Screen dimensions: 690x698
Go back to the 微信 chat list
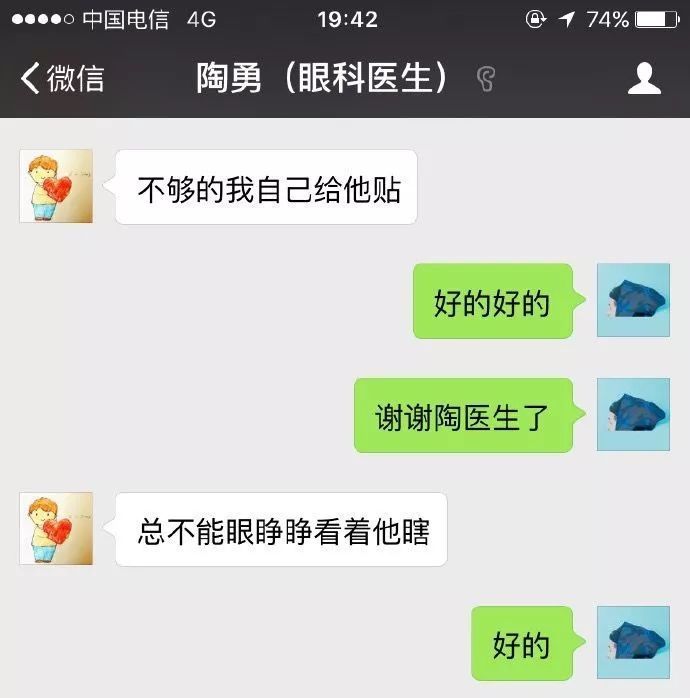[62, 78]
